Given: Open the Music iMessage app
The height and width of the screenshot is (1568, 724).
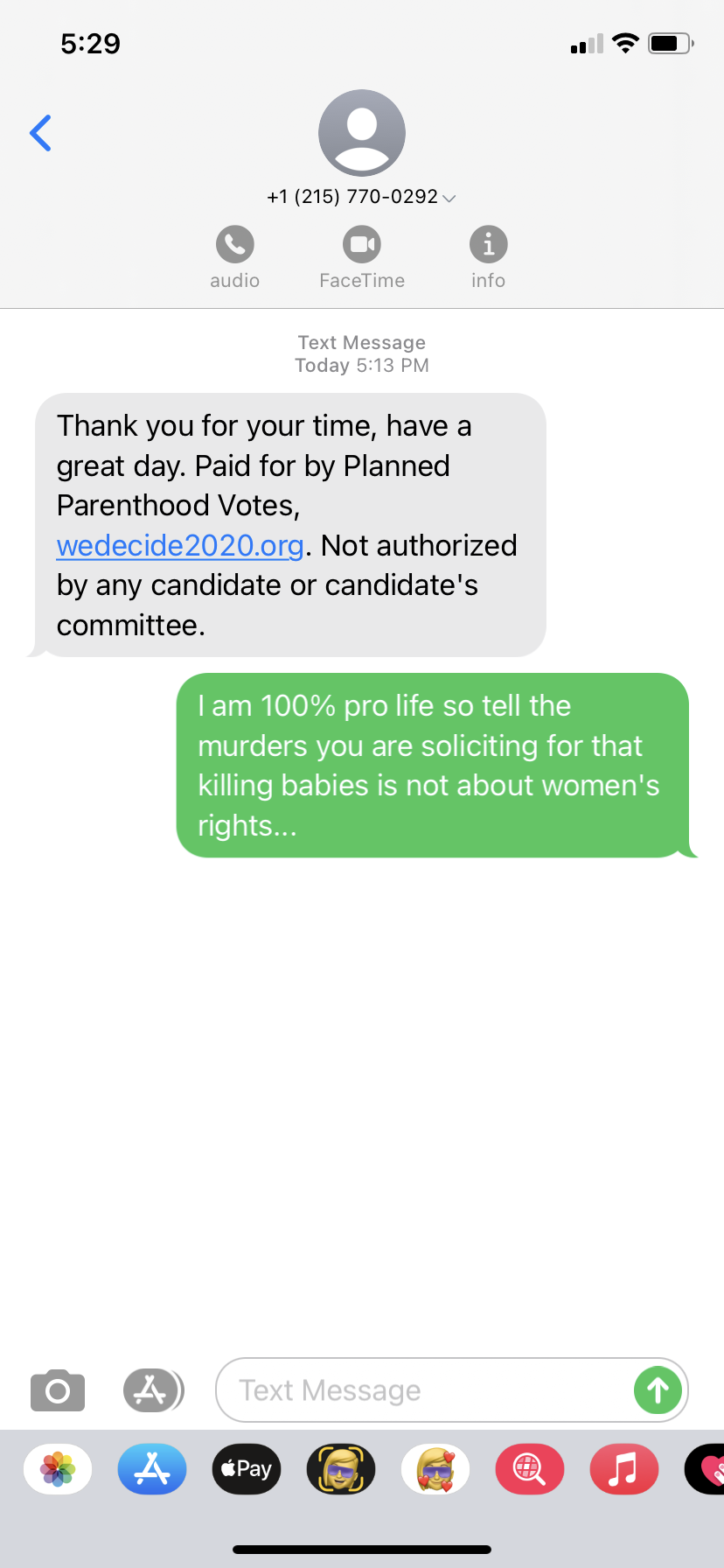Looking at the screenshot, I should 624,1469.
